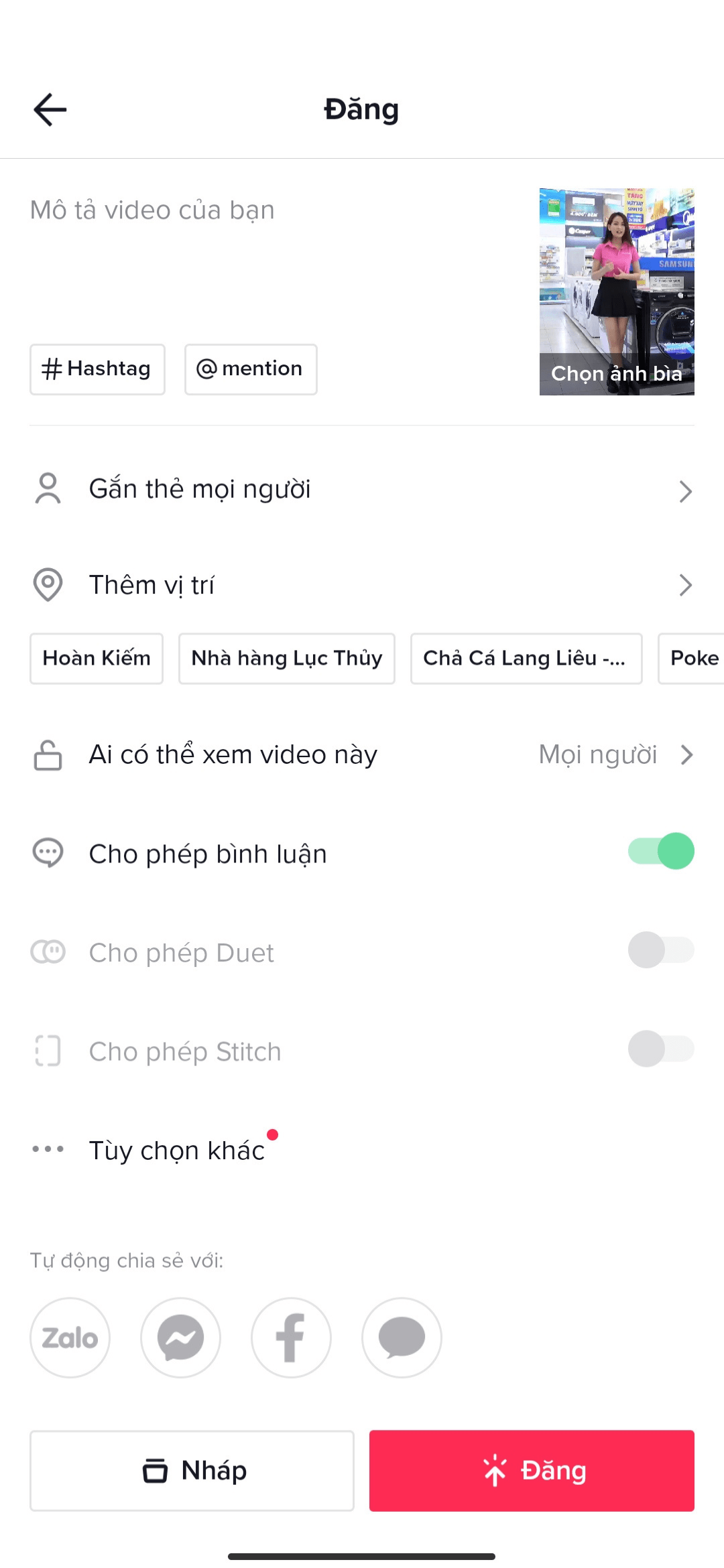
Task: Expand Gắn thẻ mọi người options
Action: (x=686, y=491)
